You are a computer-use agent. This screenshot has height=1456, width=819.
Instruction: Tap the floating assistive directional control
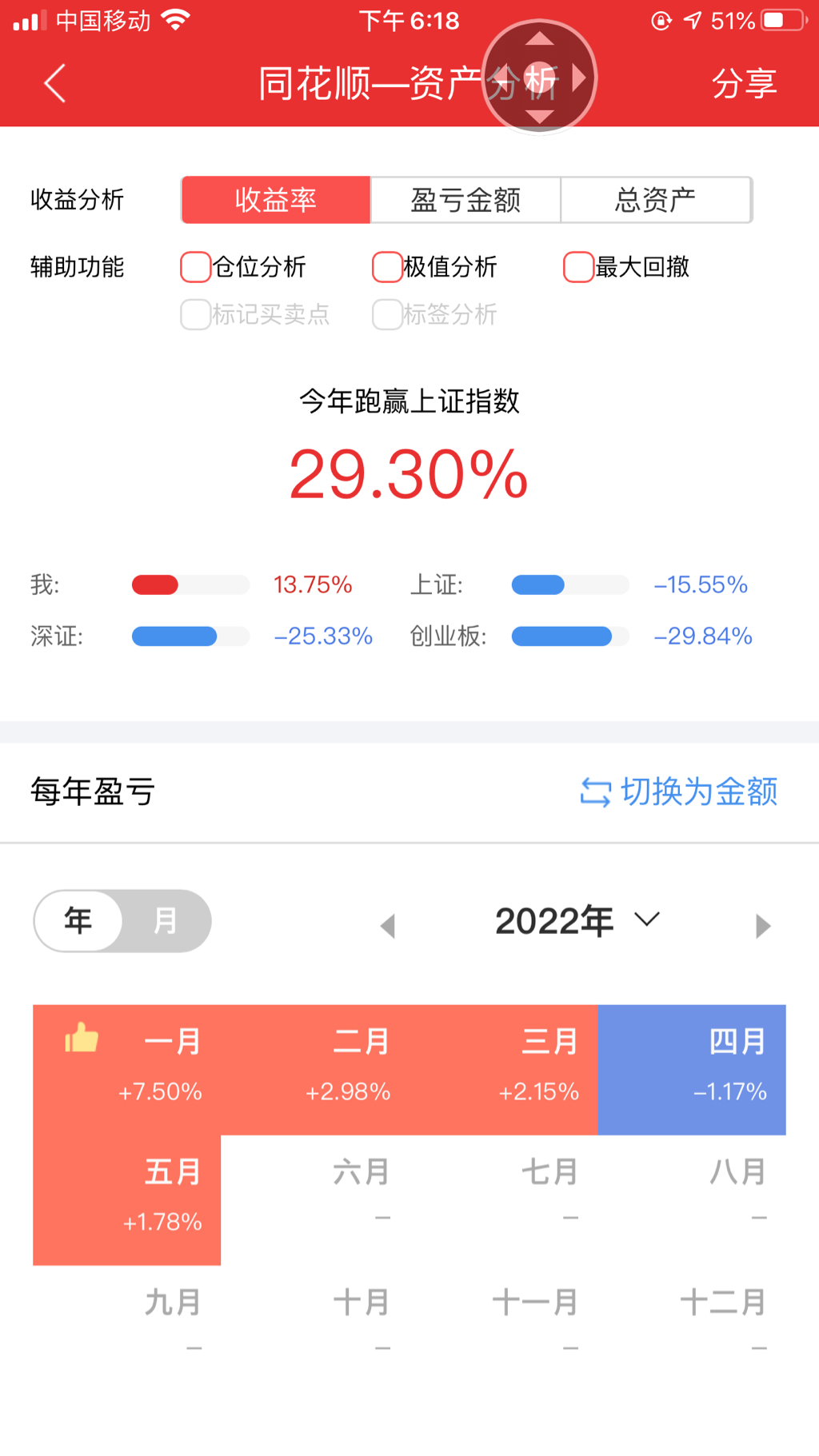539,78
